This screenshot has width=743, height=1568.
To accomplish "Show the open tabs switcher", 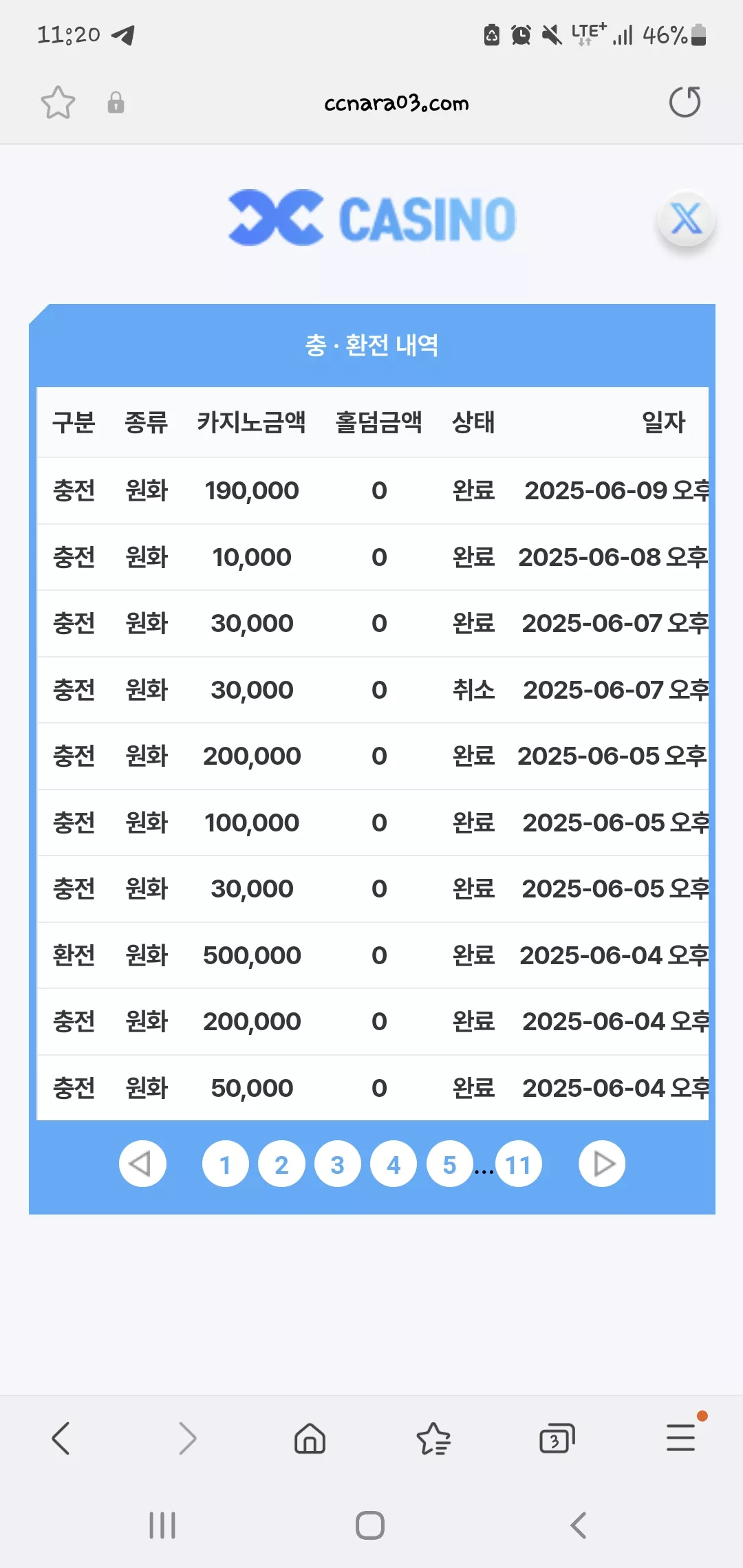I will tap(557, 1438).
